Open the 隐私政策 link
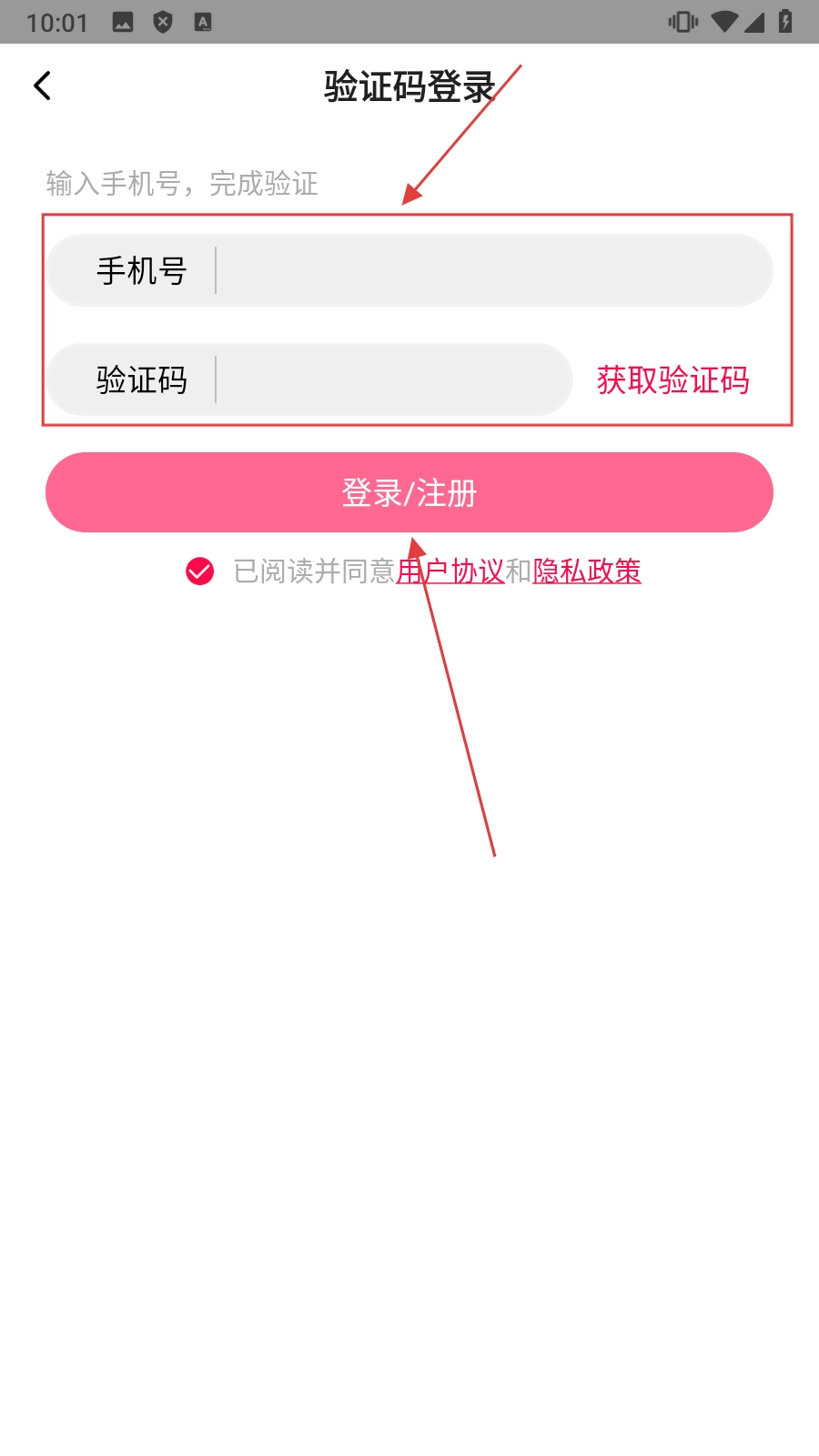This screenshot has width=819, height=1456. (587, 571)
